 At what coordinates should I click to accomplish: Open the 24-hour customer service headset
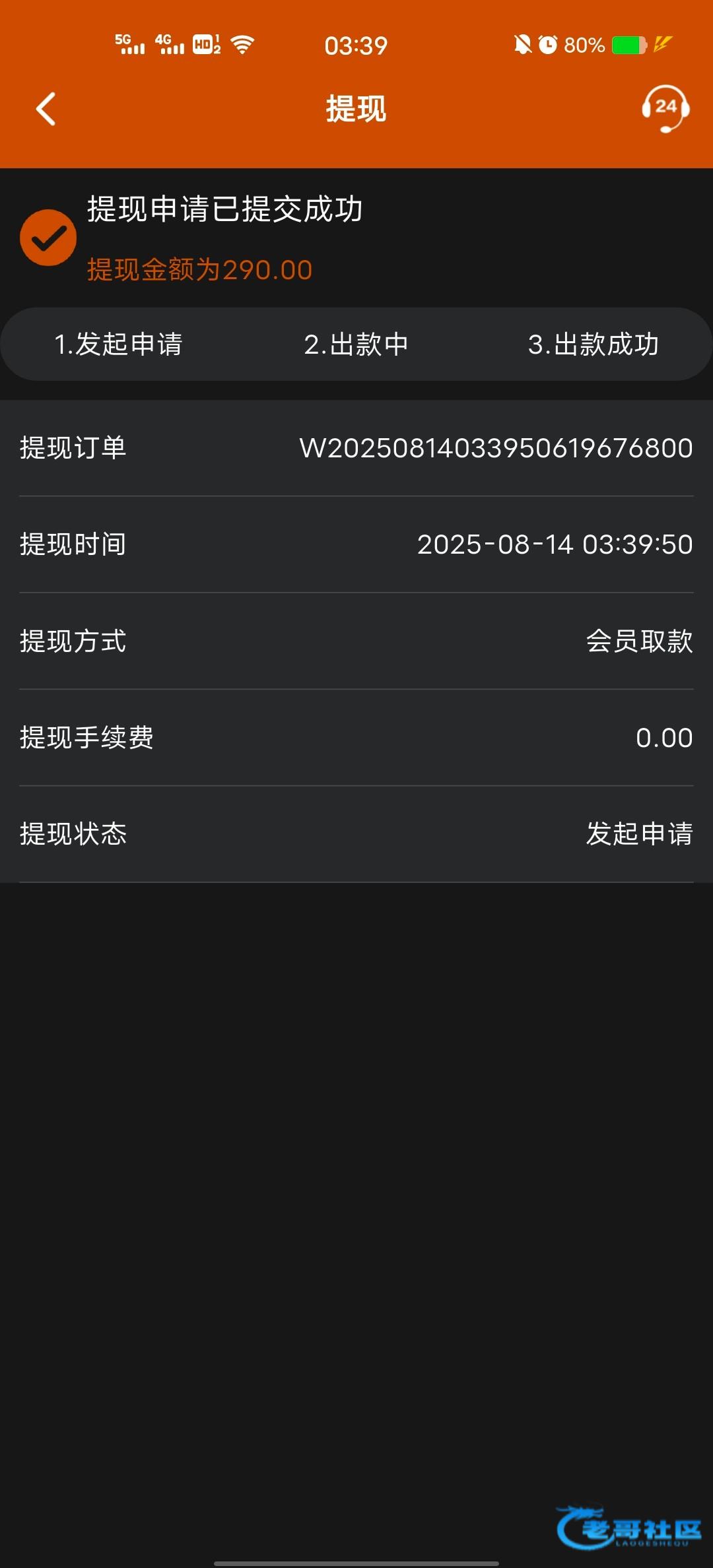tap(665, 109)
